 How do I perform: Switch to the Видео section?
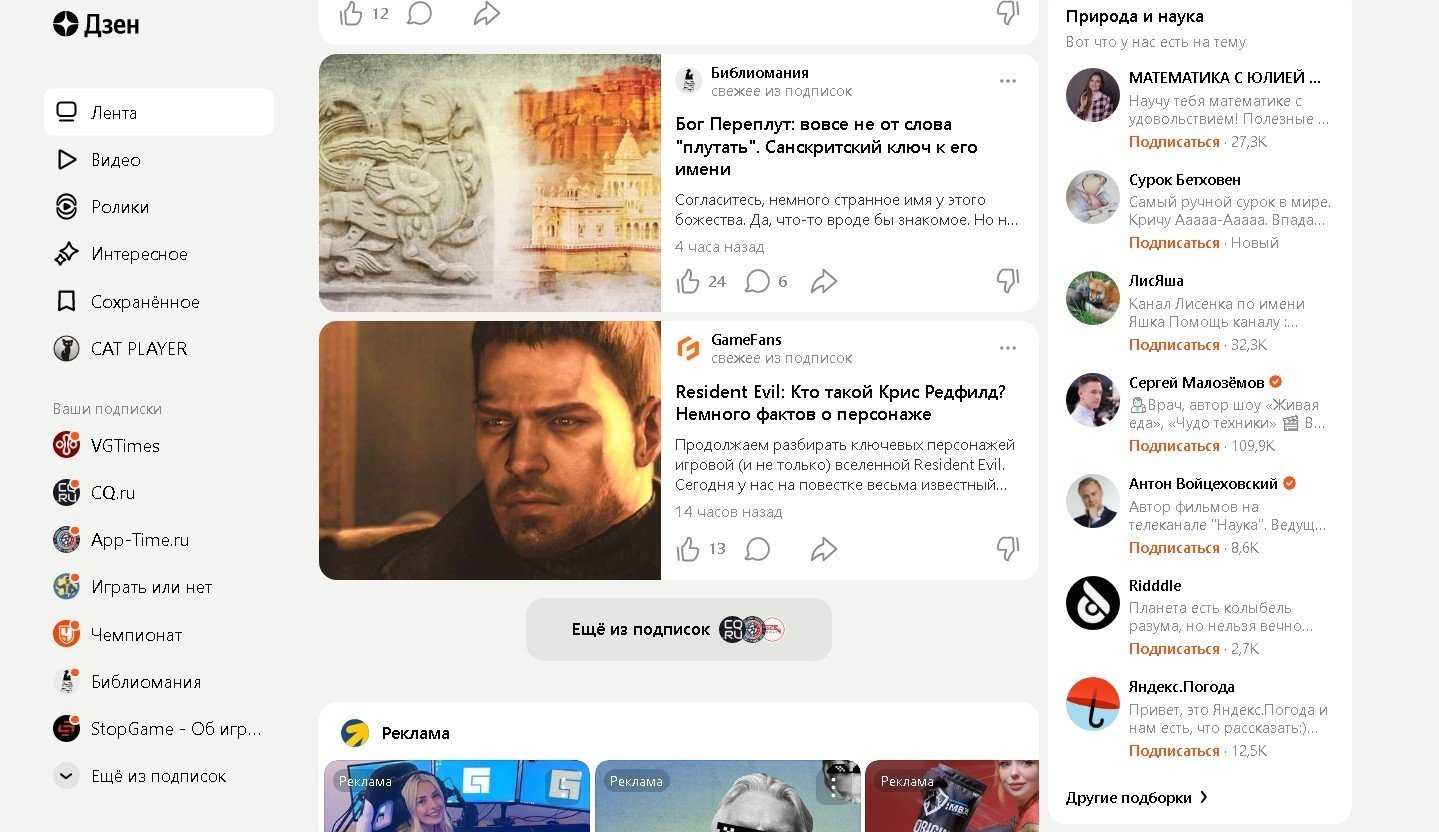115,160
